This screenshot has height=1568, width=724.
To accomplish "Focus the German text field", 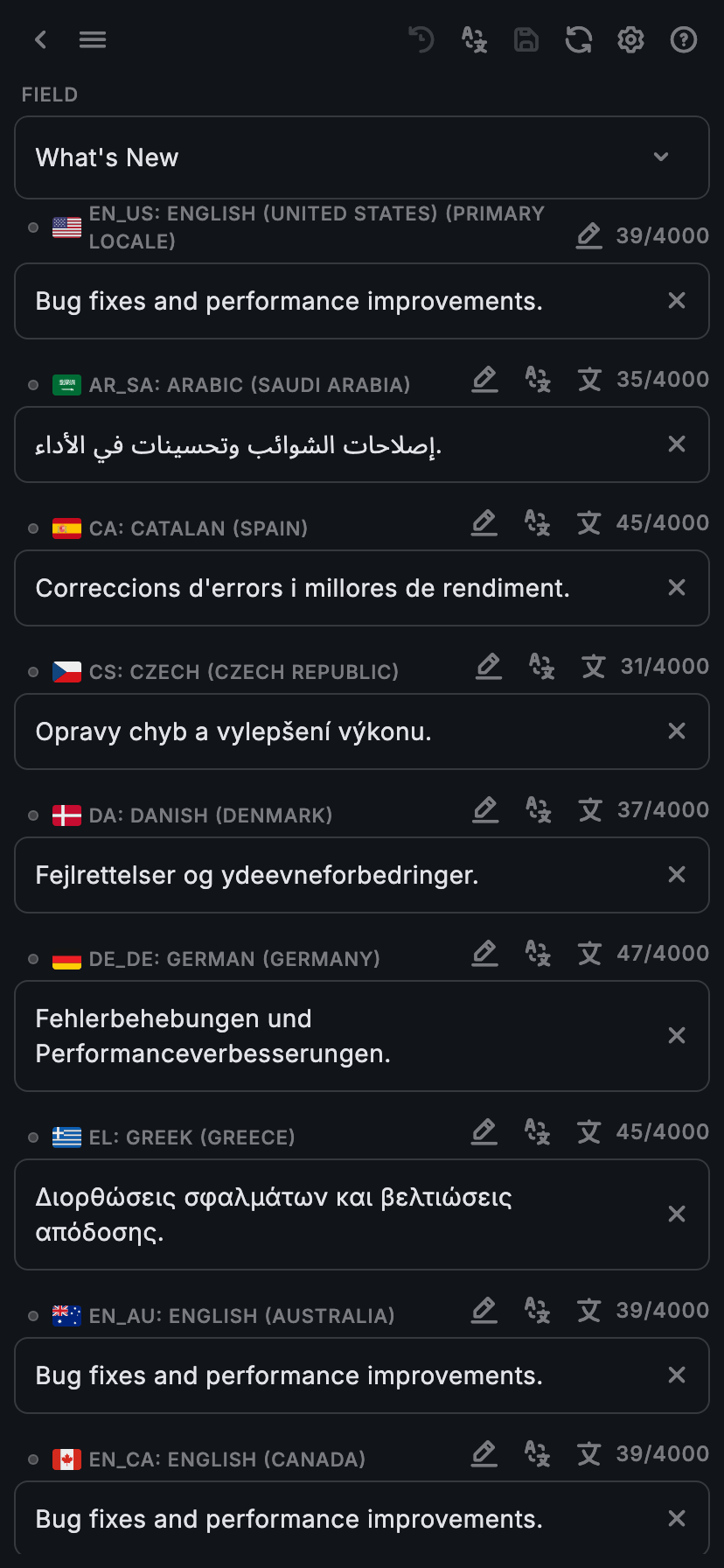I will (x=341, y=1036).
